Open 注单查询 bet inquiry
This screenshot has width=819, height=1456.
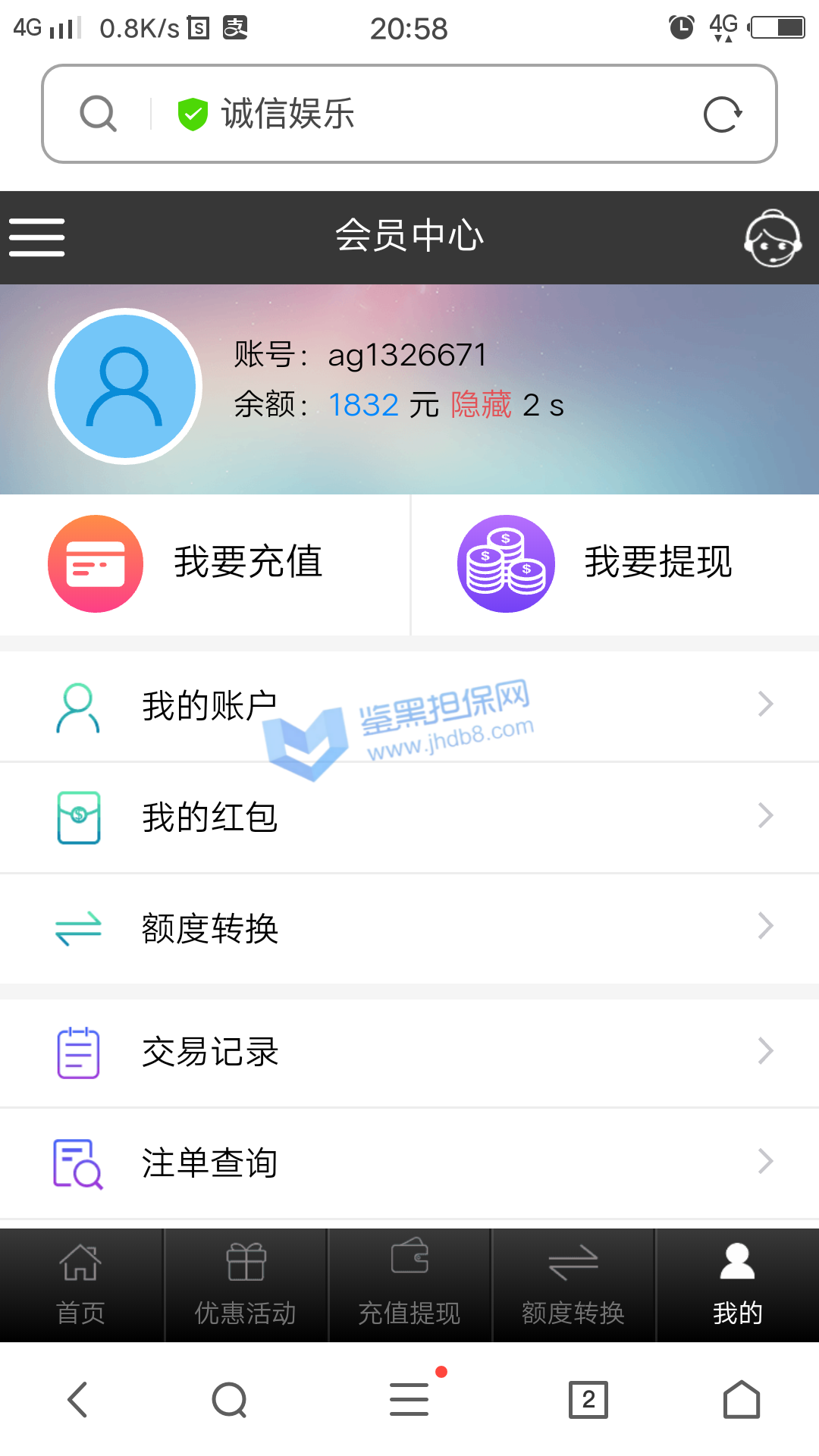[409, 1163]
